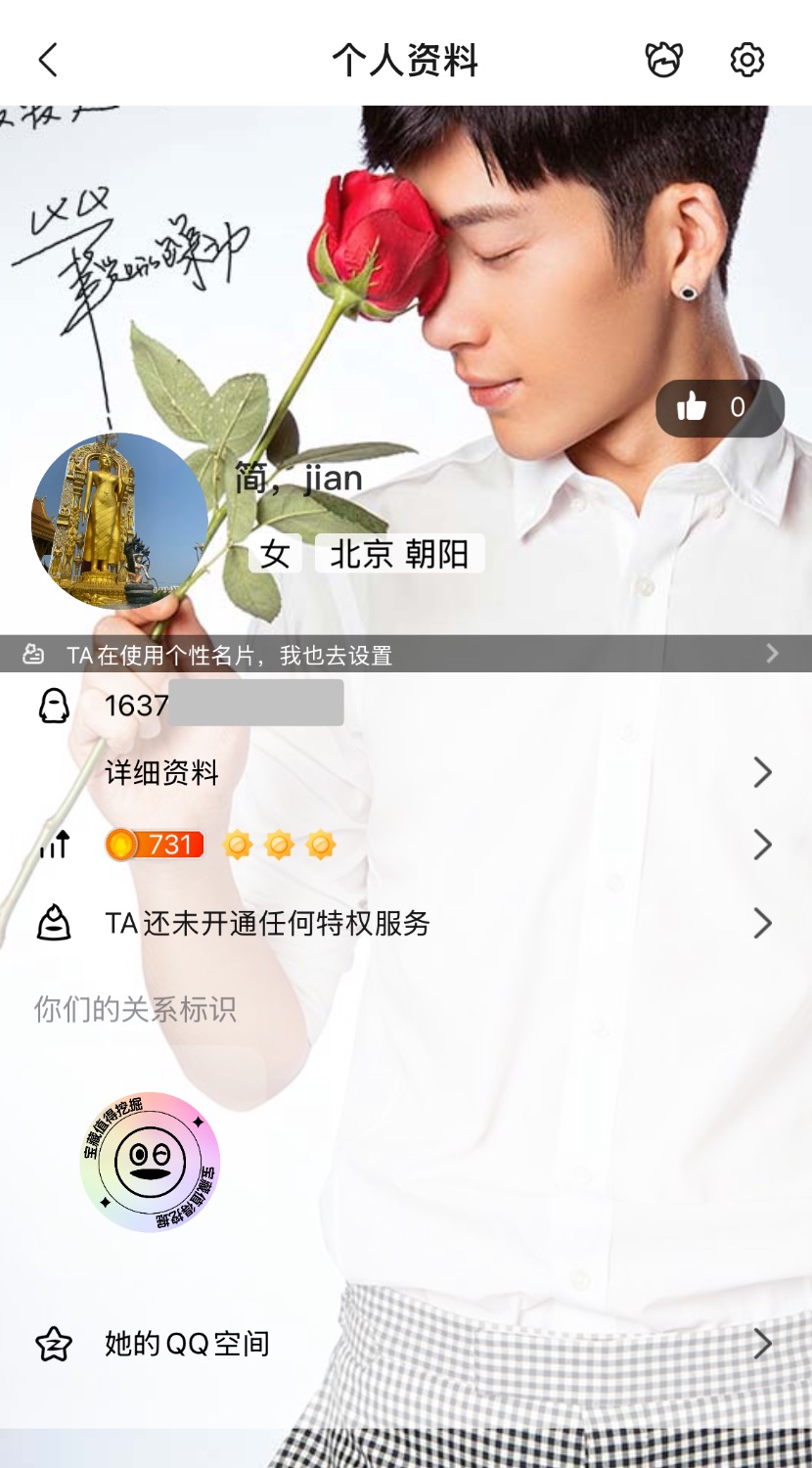Go back from the 个人资料 page

pyautogui.click(x=48, y=60)
